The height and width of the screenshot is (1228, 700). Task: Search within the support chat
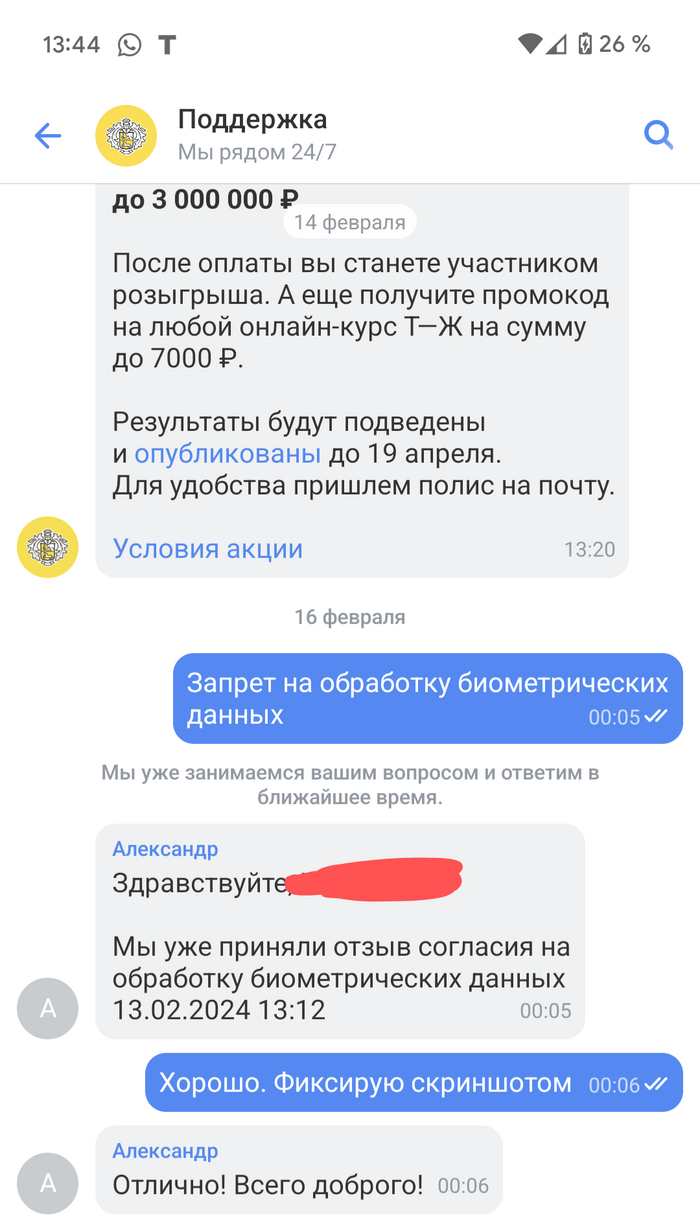[657, 135]
